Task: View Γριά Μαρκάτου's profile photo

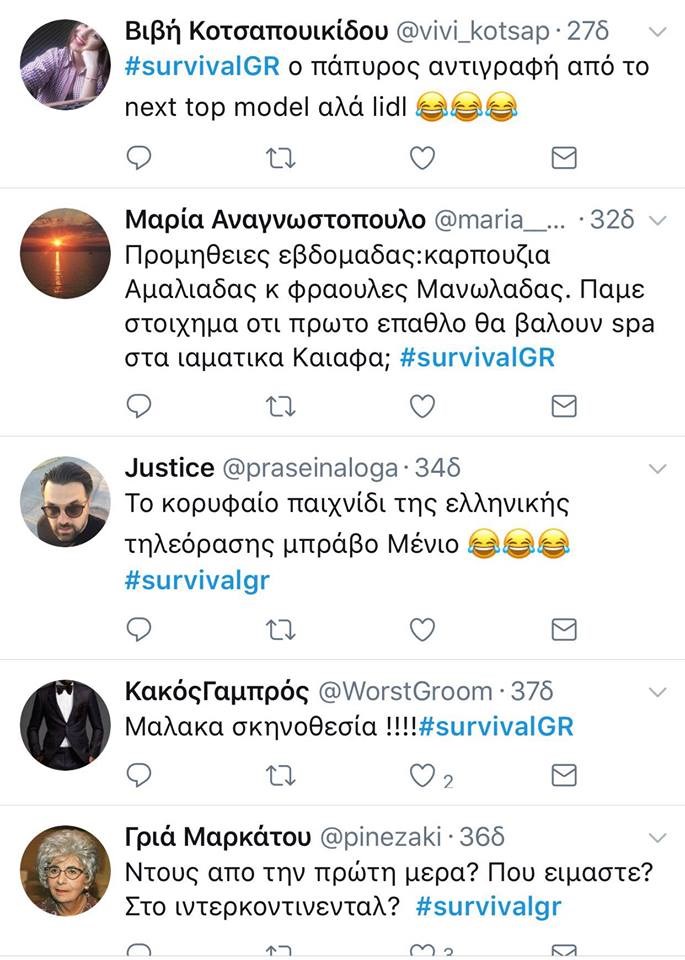Action: [x=65, y=870]
